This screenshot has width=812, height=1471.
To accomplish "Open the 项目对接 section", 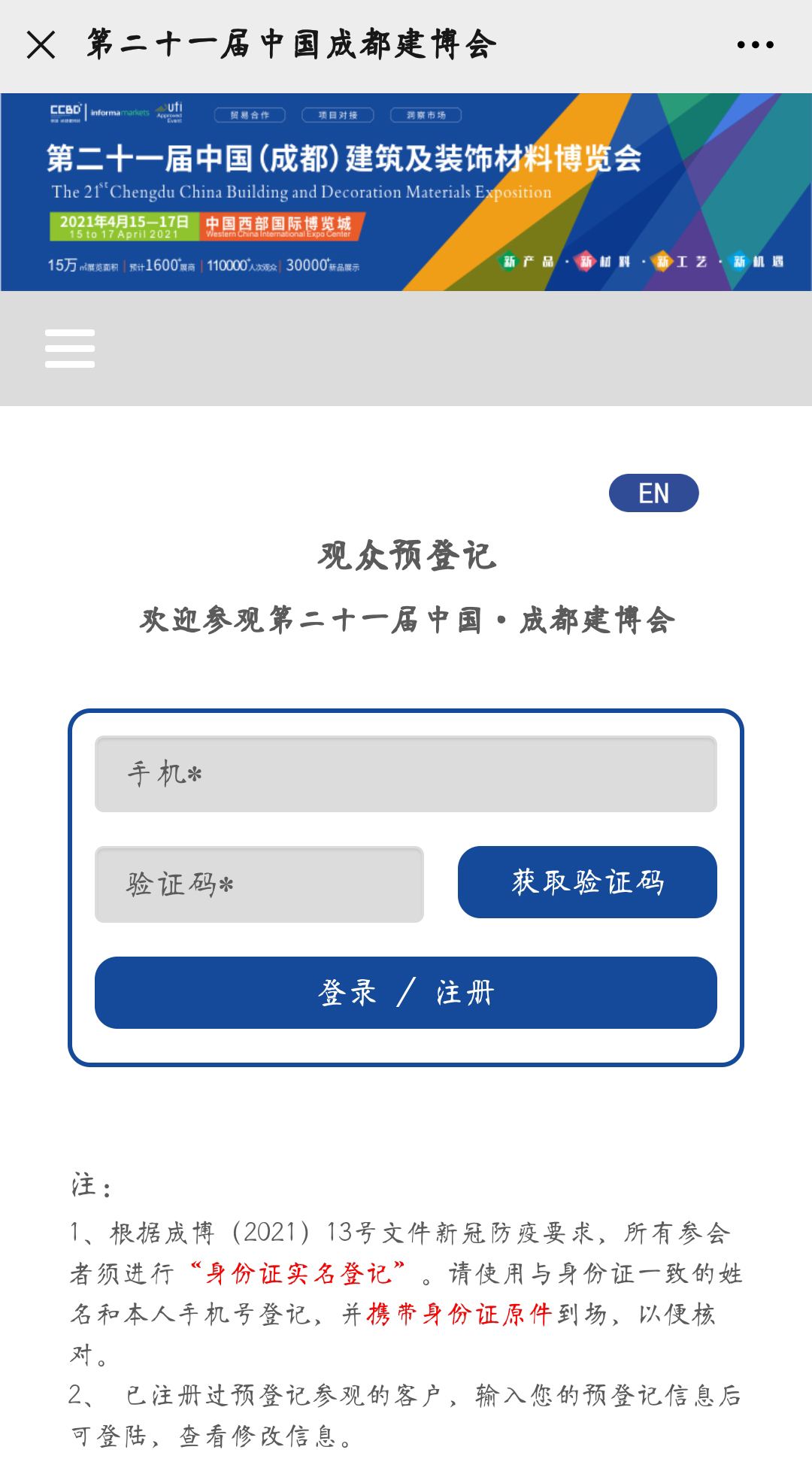I will click(x=339, y=114).
